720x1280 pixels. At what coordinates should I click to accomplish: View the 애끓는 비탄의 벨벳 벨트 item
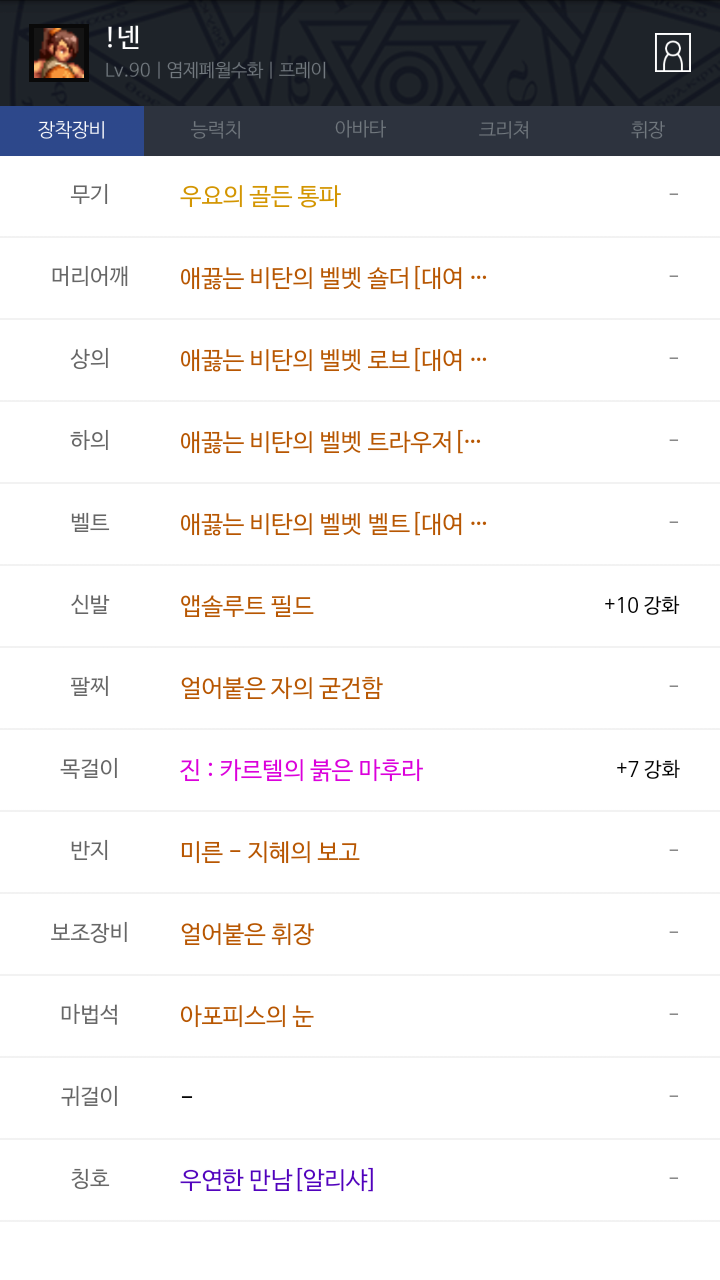pos(333,524)
